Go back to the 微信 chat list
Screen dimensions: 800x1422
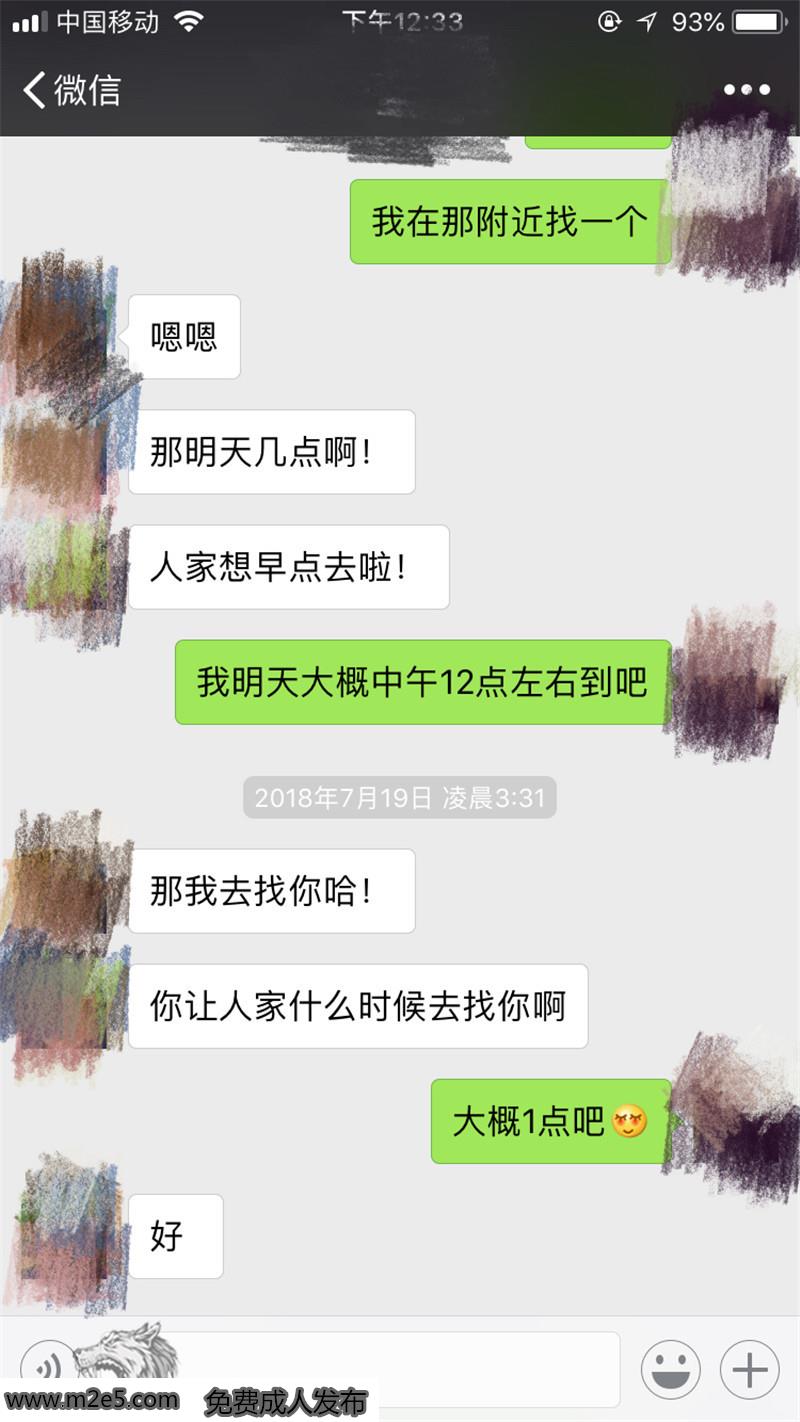pyautogui.click(x=70, y=90)
